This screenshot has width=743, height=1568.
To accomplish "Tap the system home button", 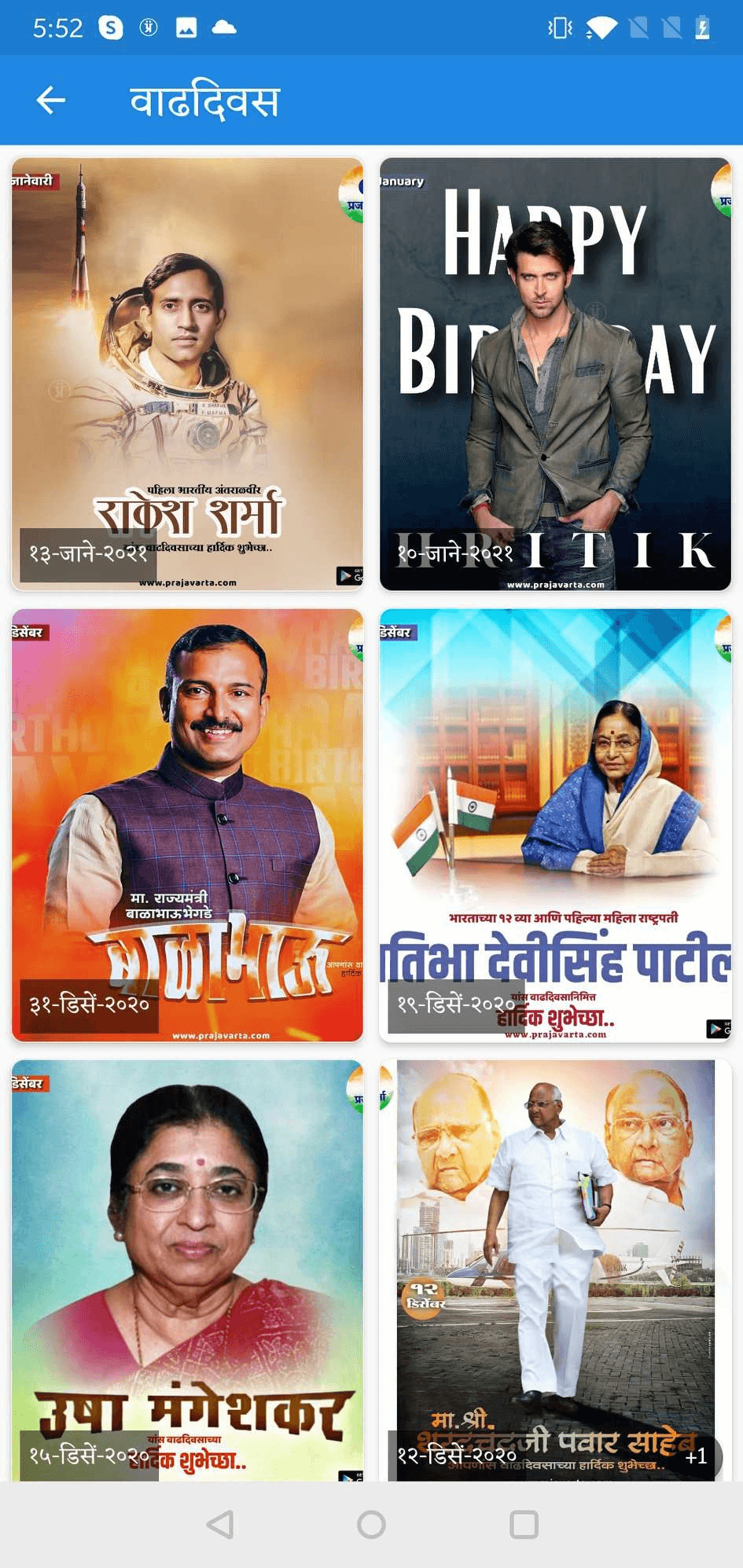I will click(x=371, y=1525).
